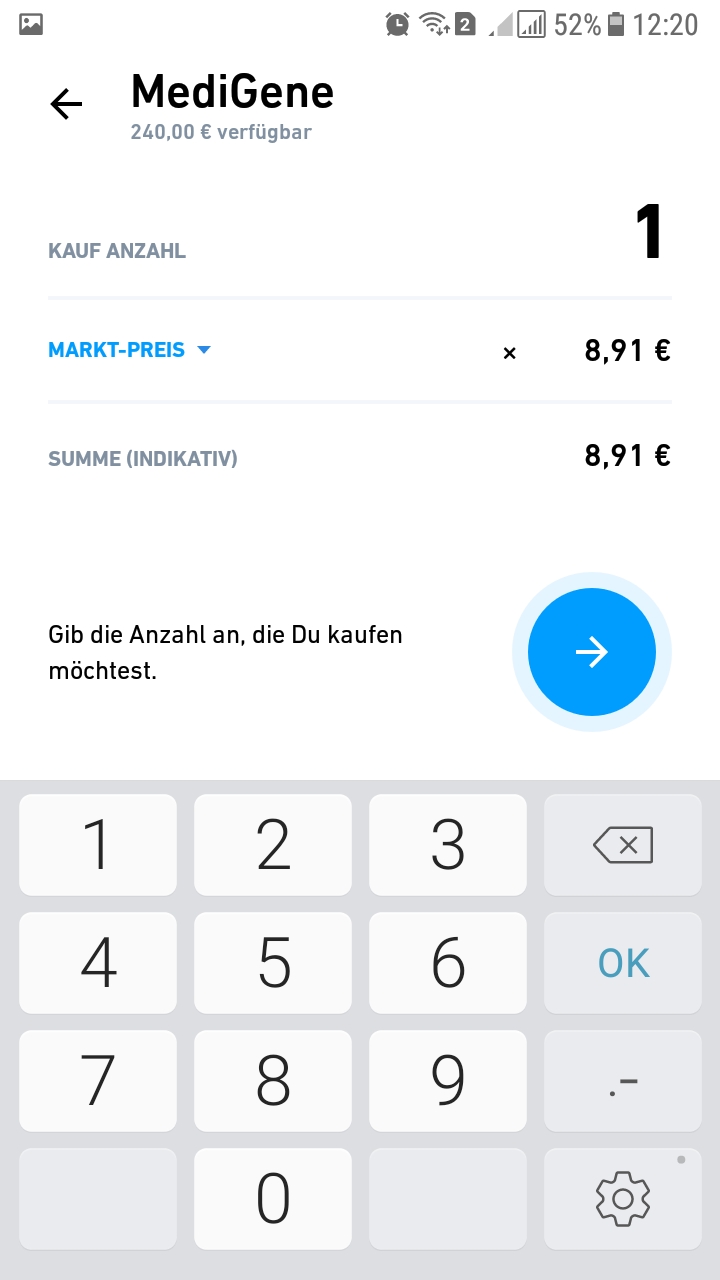Go back using the top arrow

(x=66, y=104)
